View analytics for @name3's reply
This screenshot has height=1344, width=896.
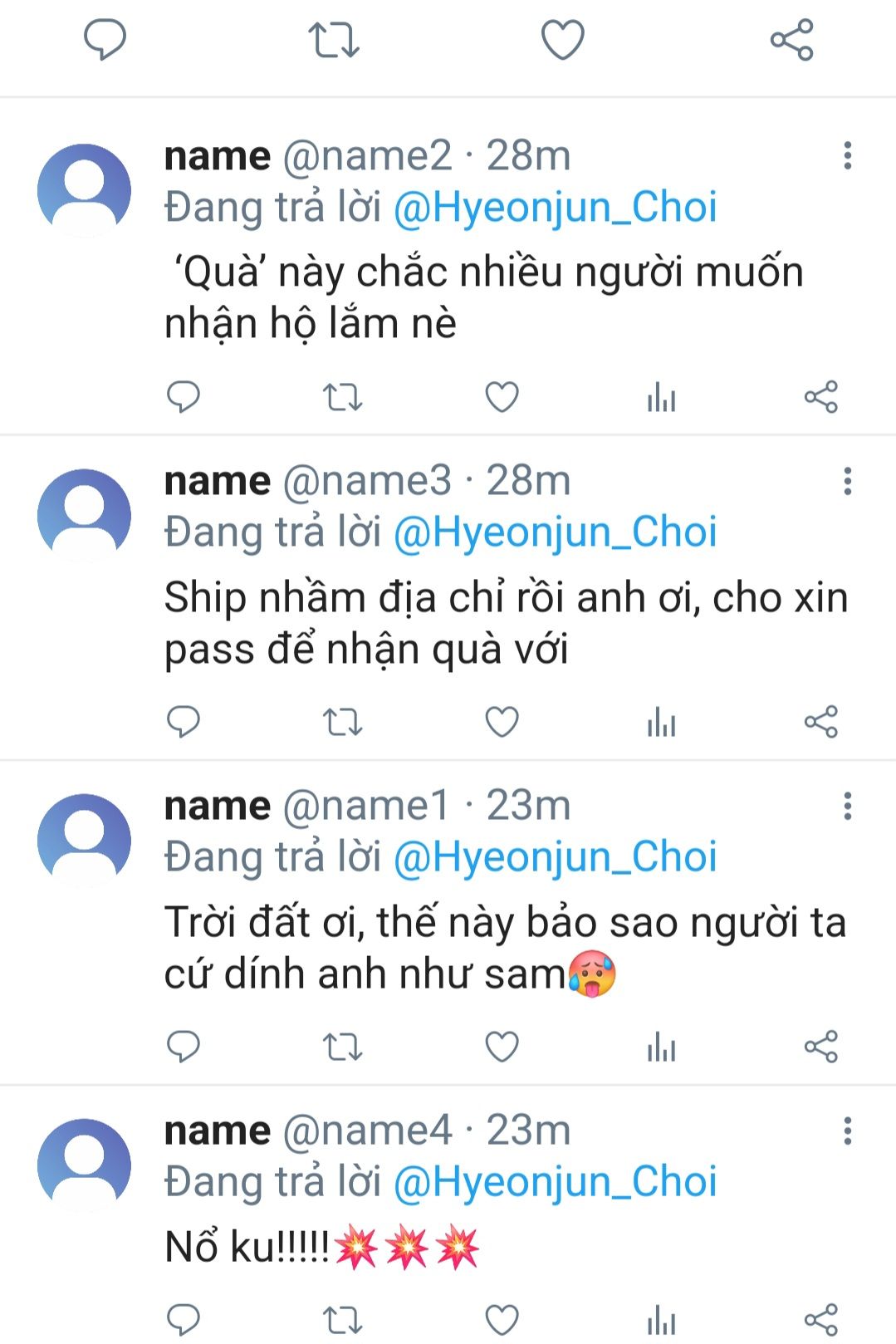click(661, 722)
